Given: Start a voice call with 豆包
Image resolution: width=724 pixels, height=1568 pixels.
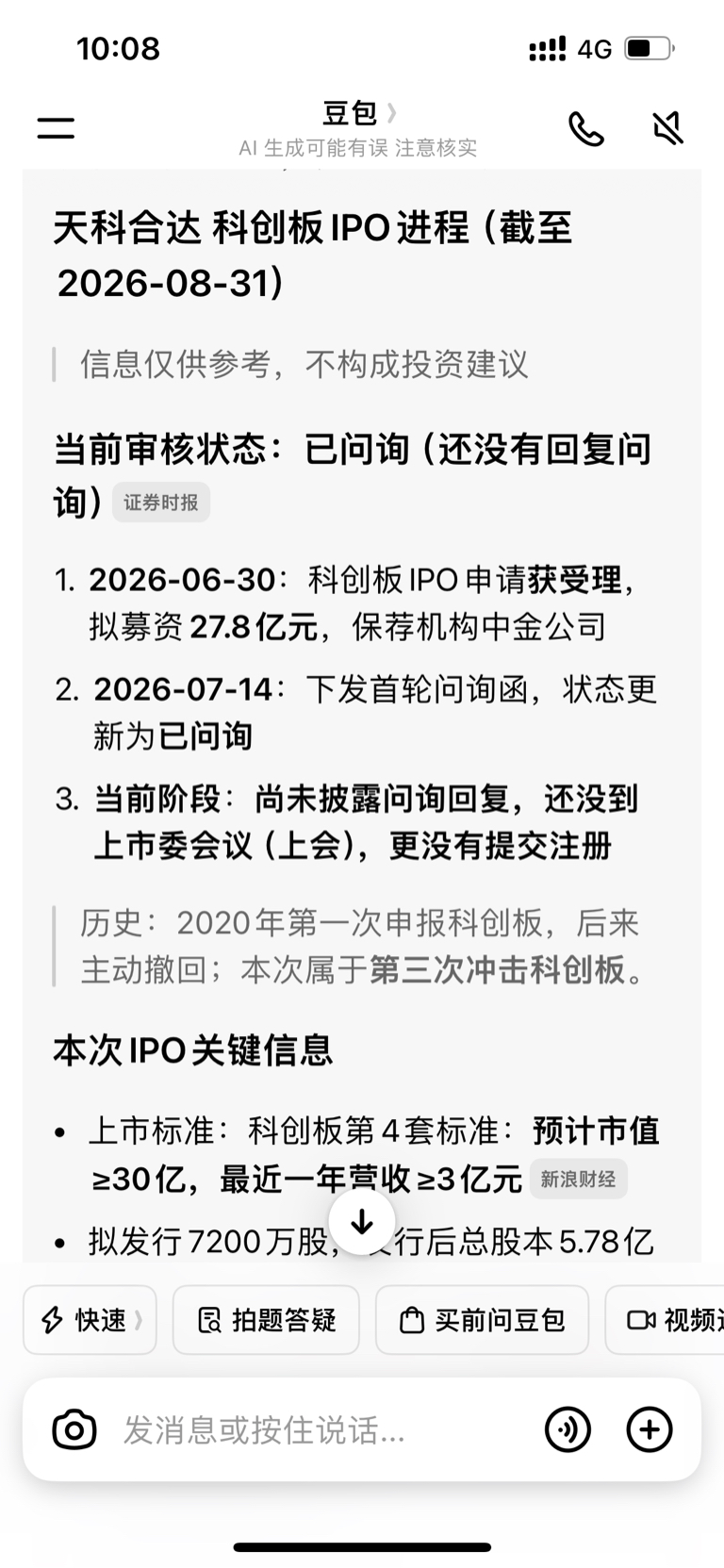Looking at the screenshot, I should tap(586, 129).
